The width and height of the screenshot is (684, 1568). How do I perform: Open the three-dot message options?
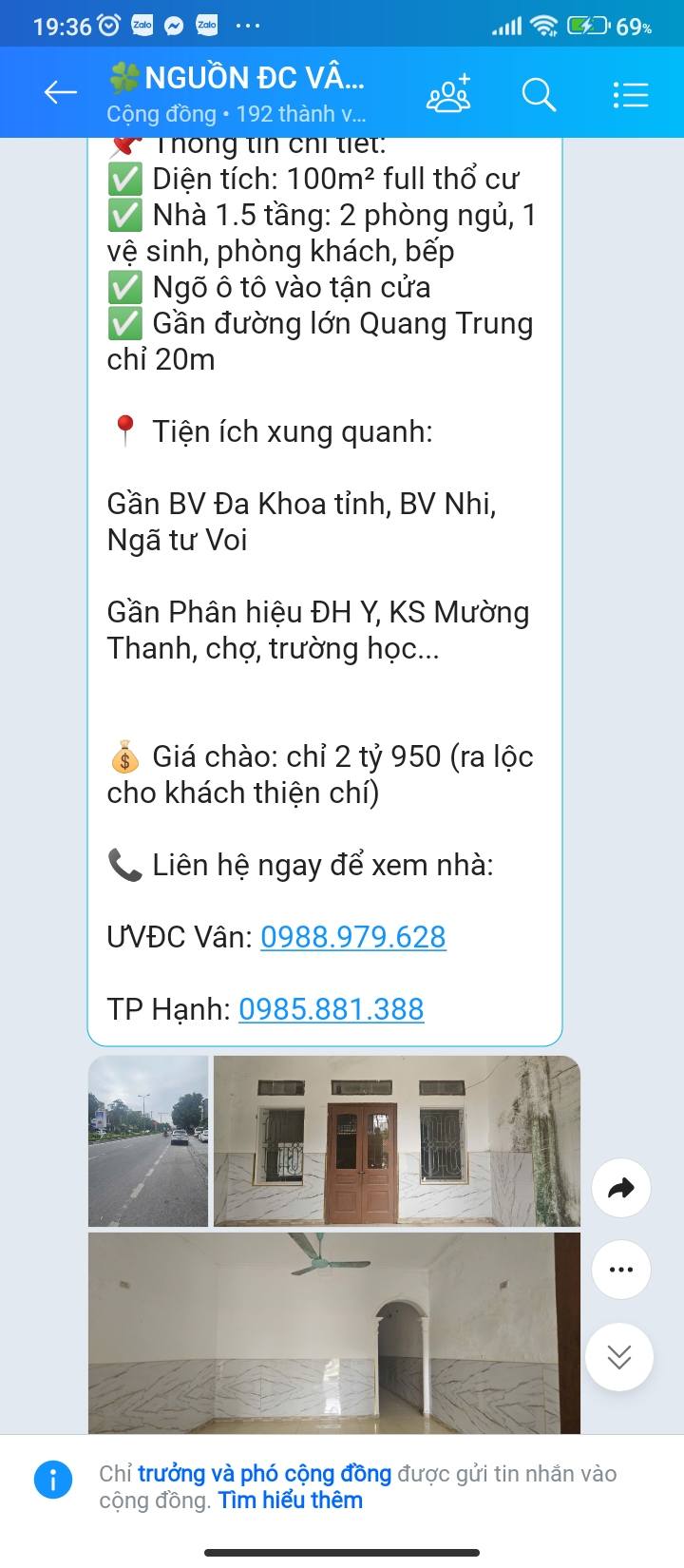[x=620, y=1270]
